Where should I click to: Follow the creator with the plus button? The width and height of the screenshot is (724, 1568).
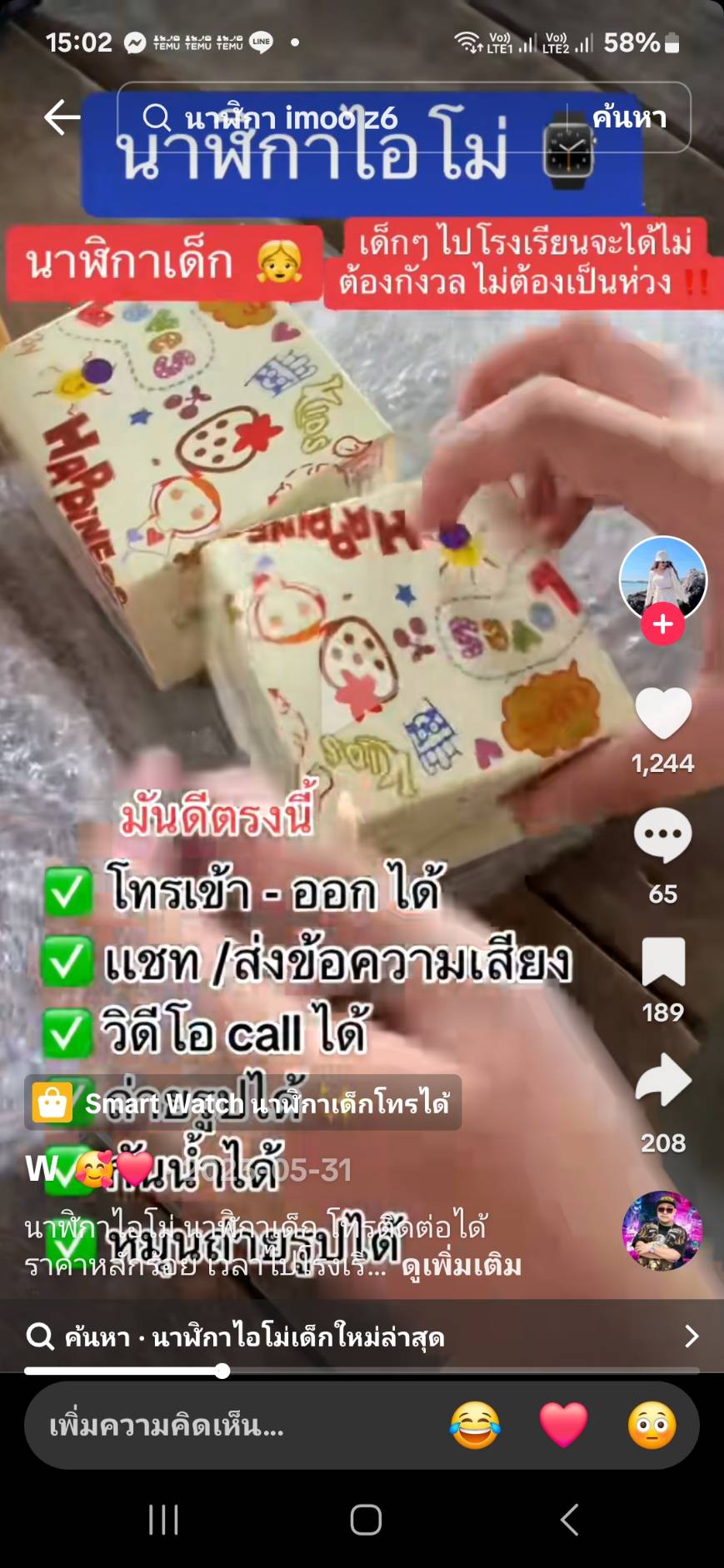click(663, 625)
